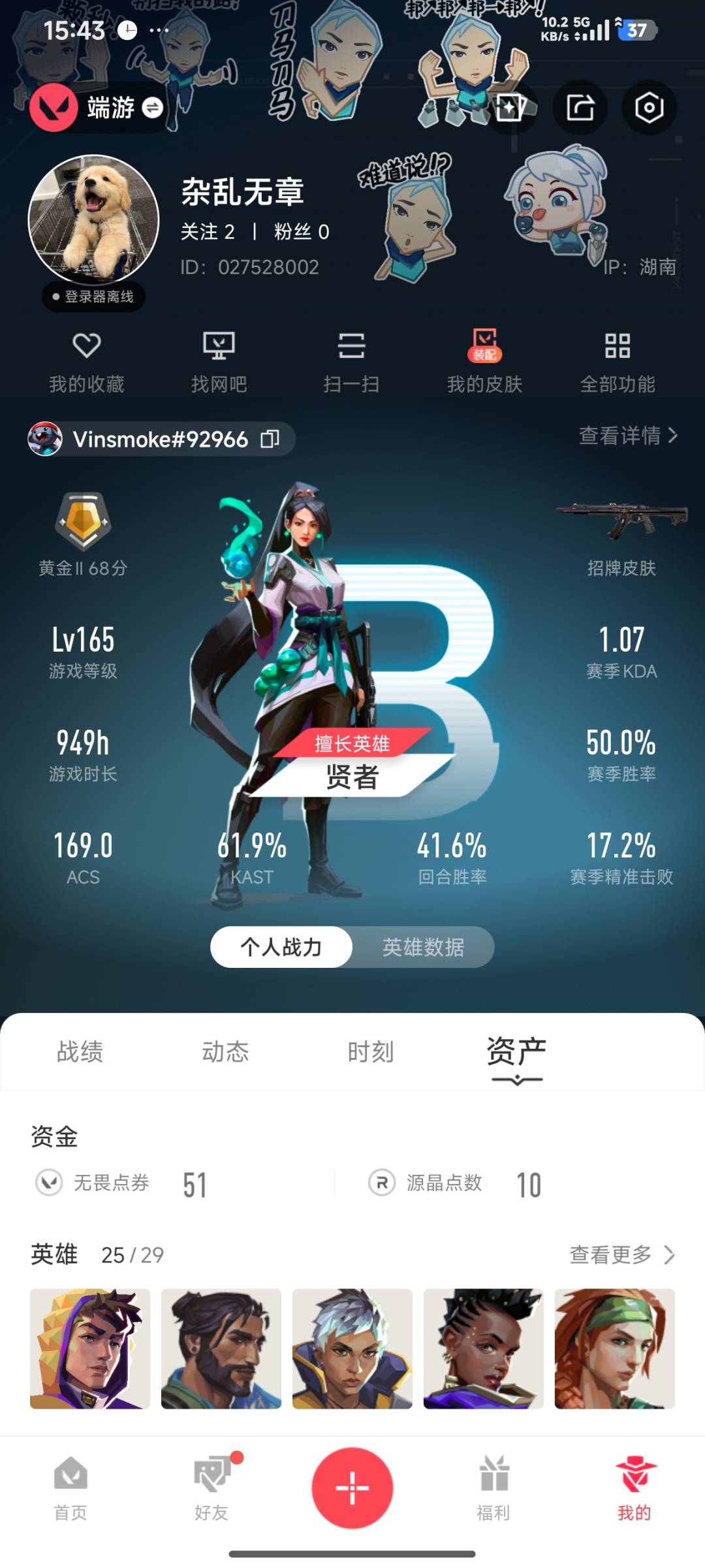Open the share panel

(x=580, y=108)
